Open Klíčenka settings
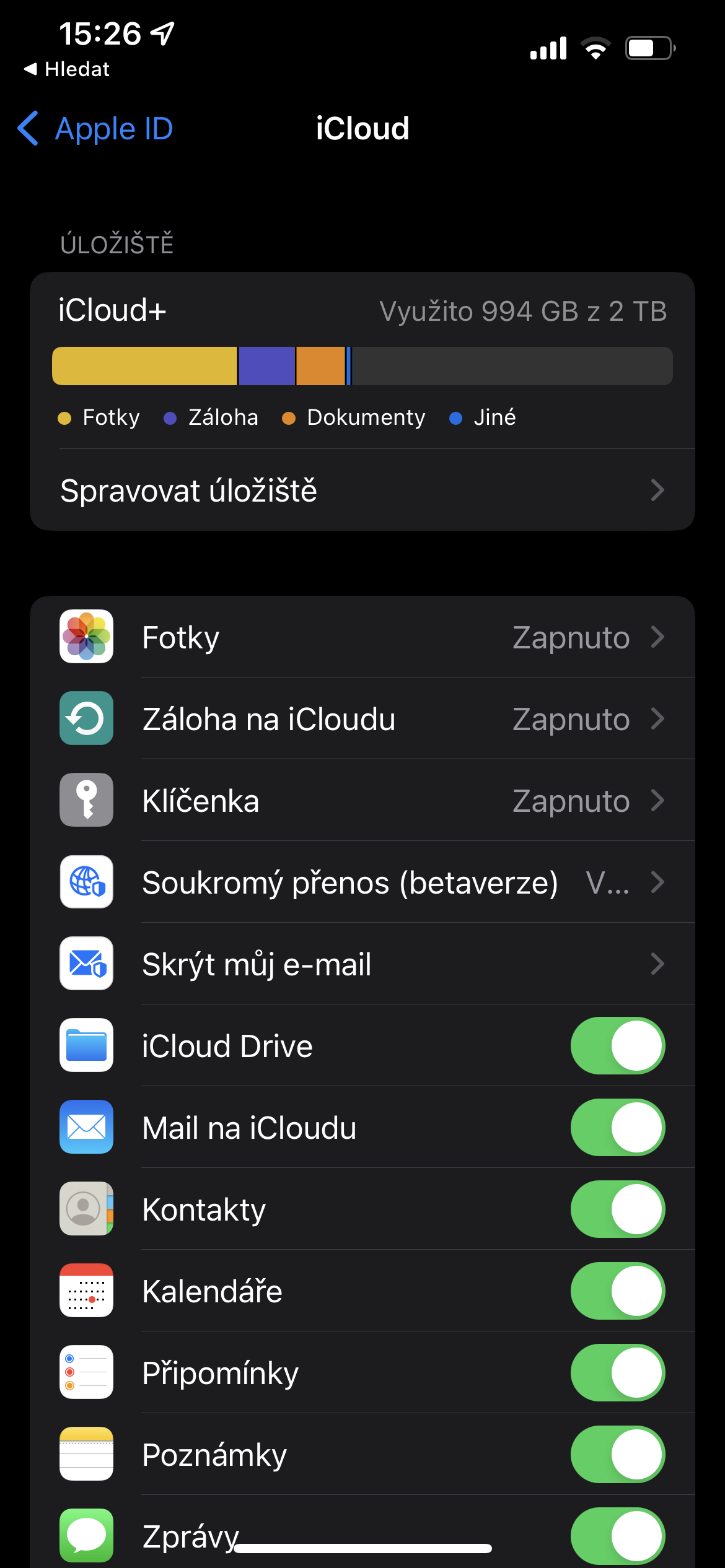The image size is (725, 1568). (362, 801)
